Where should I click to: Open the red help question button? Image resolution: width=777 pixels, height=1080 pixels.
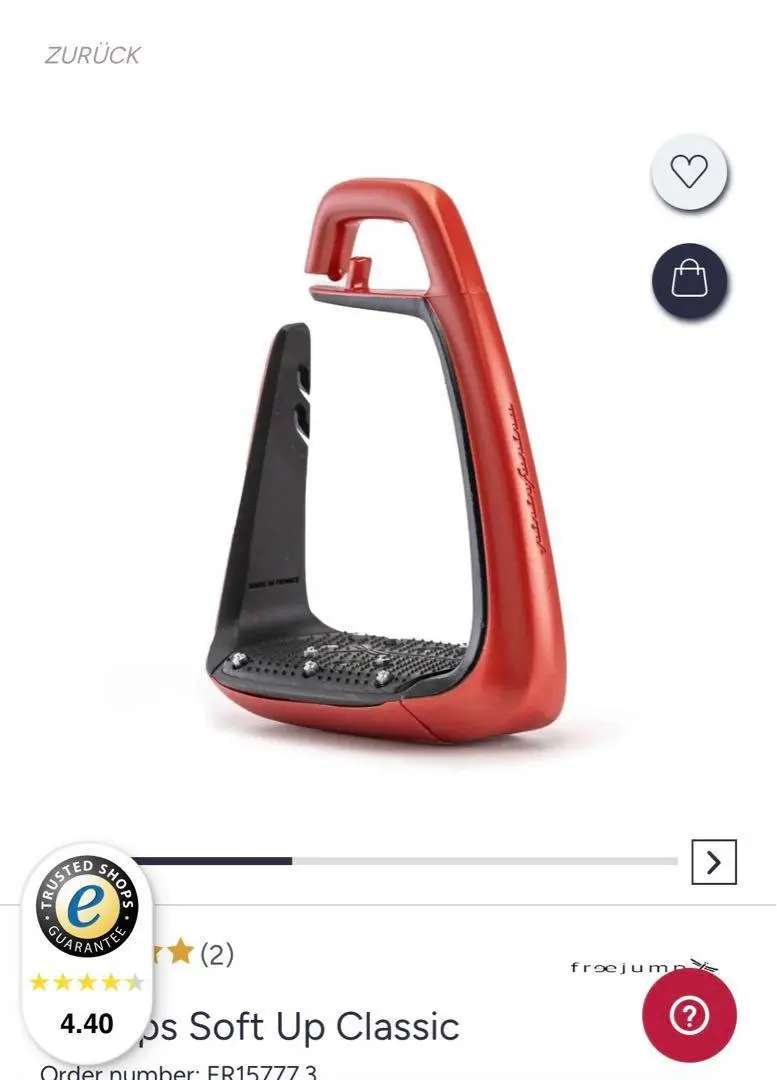[x=689, y=1016]
